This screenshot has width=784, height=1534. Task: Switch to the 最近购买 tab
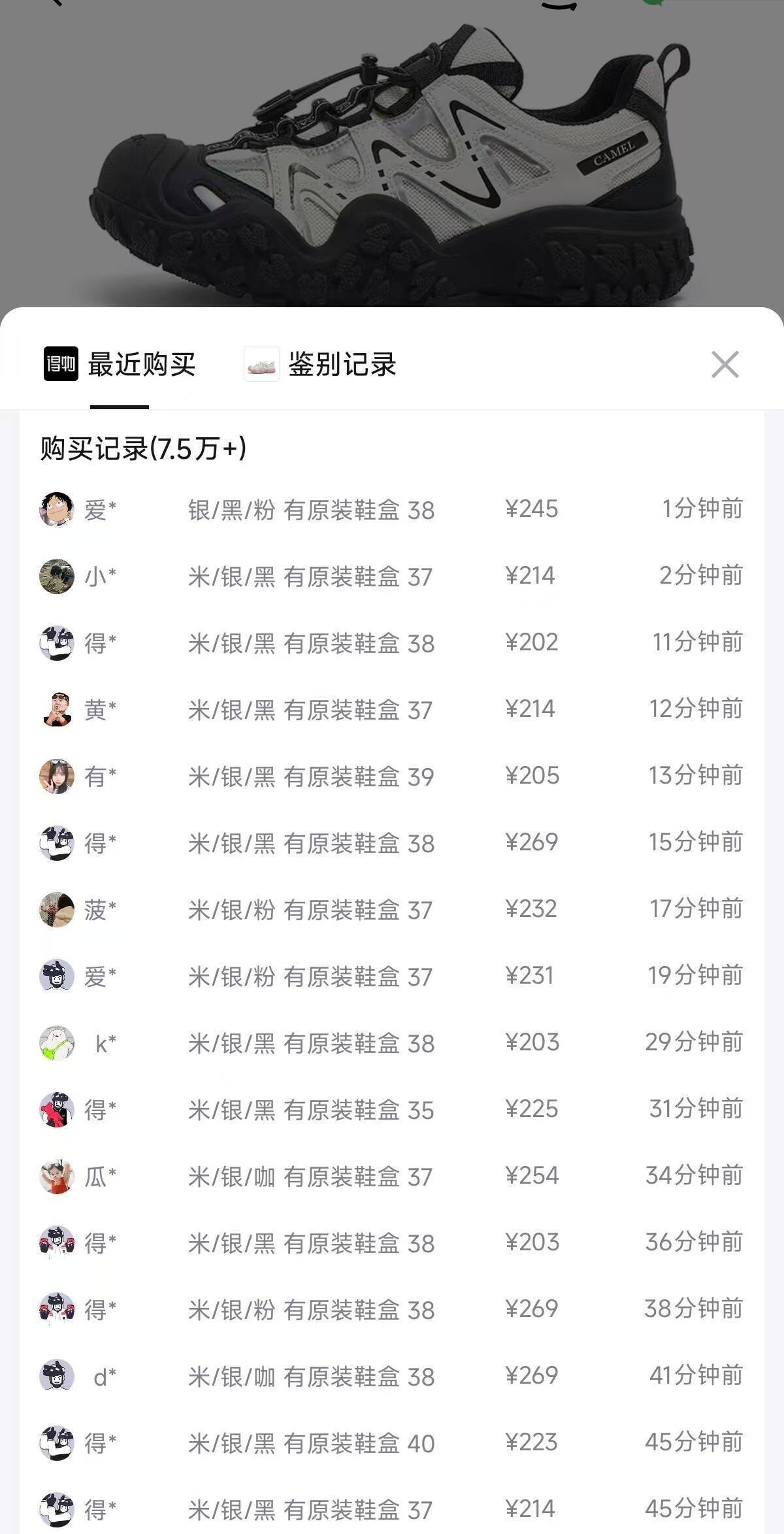coord(141,365)
